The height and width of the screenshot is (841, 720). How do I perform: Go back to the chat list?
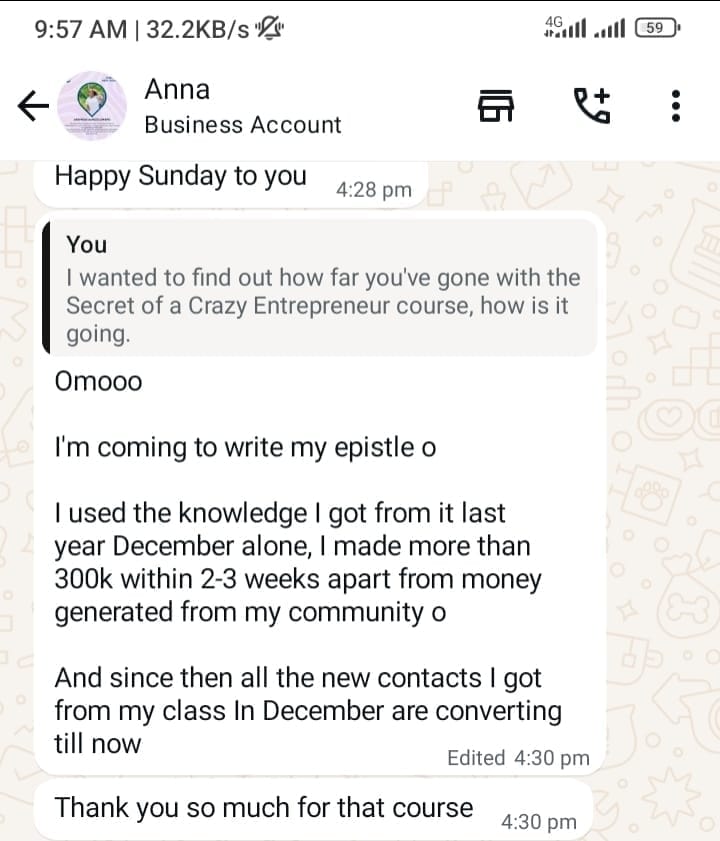click(x=33, y=105)
